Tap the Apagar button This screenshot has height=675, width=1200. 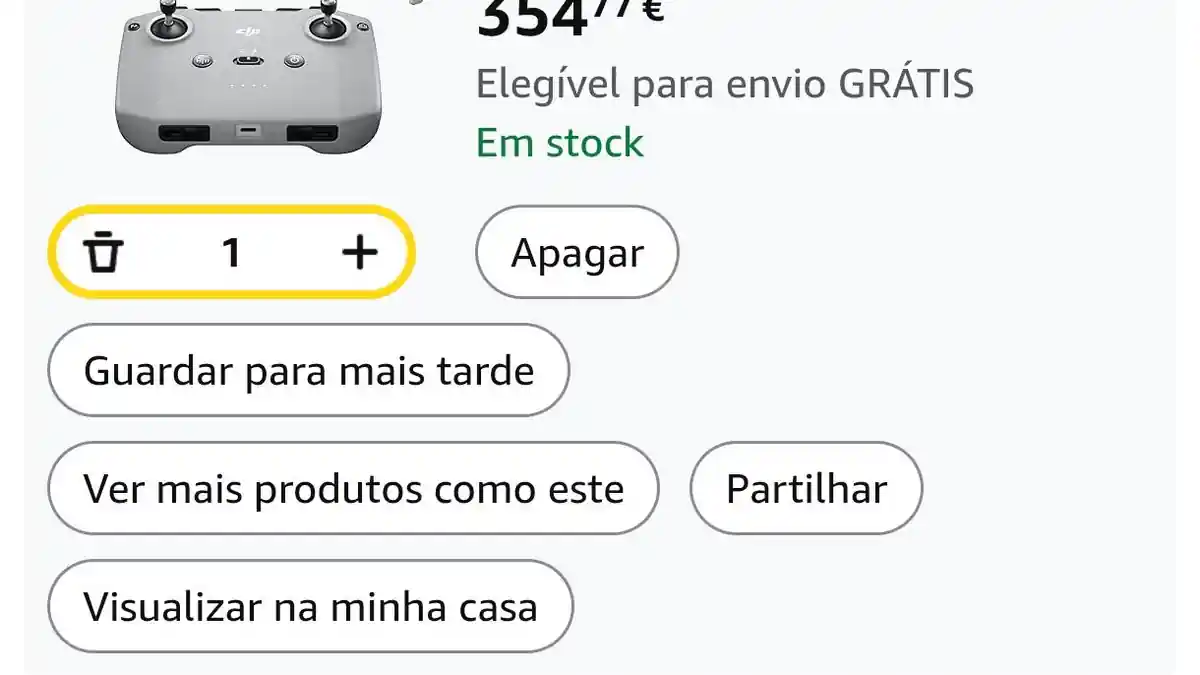[577, 253]
